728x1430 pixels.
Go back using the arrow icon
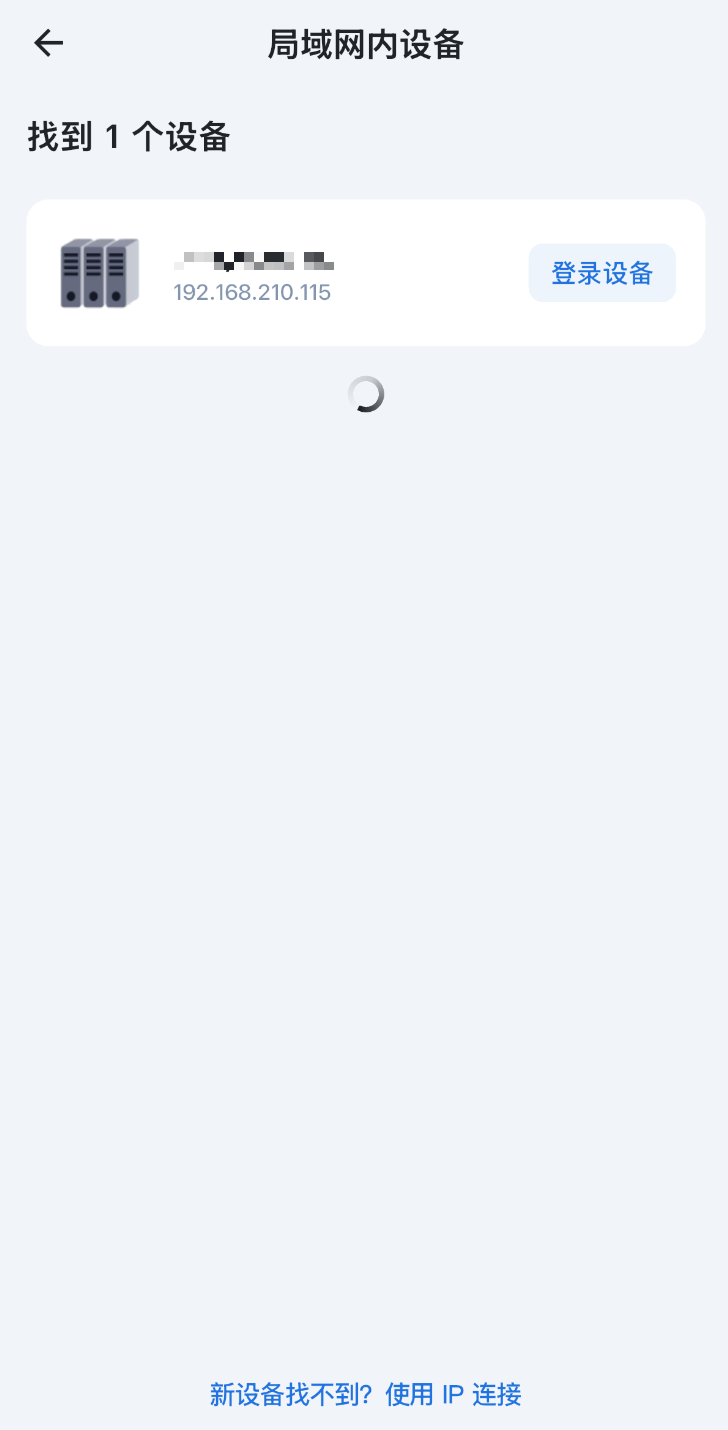point(48,43)
